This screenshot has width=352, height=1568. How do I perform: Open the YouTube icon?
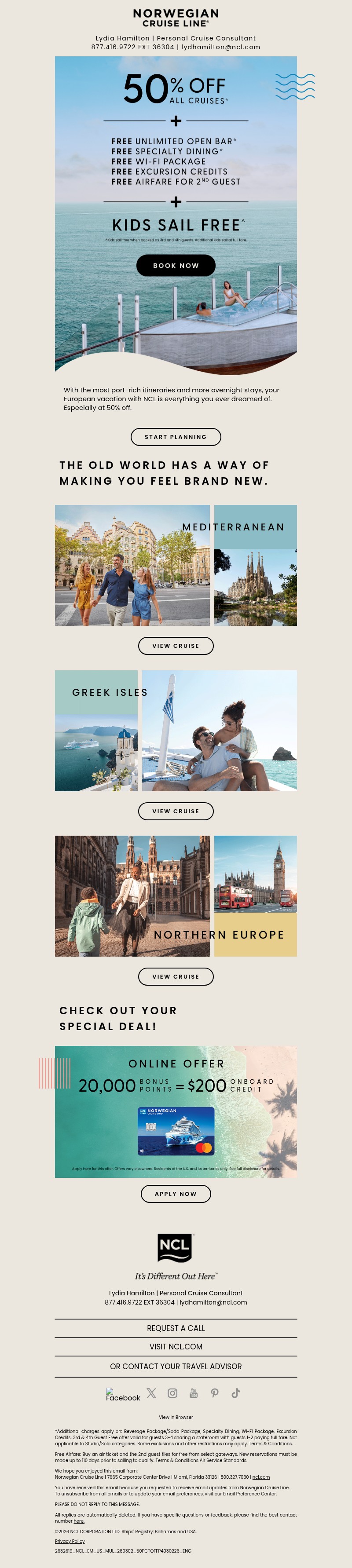pos(194,1393)
